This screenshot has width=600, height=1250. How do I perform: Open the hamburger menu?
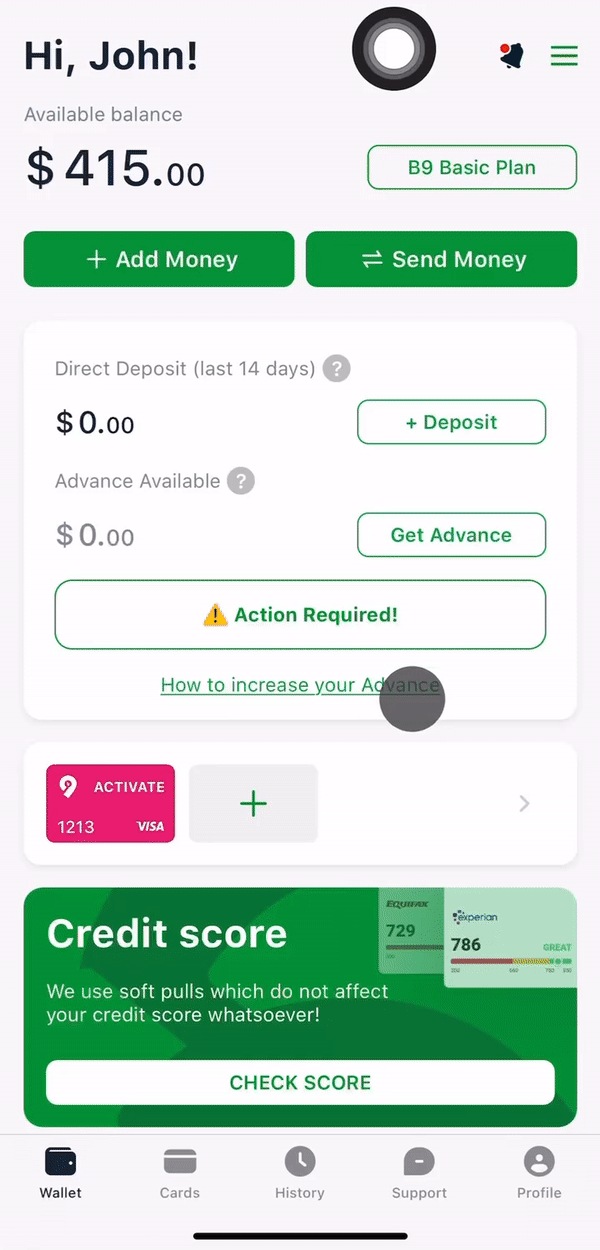(x=564, y=56)
